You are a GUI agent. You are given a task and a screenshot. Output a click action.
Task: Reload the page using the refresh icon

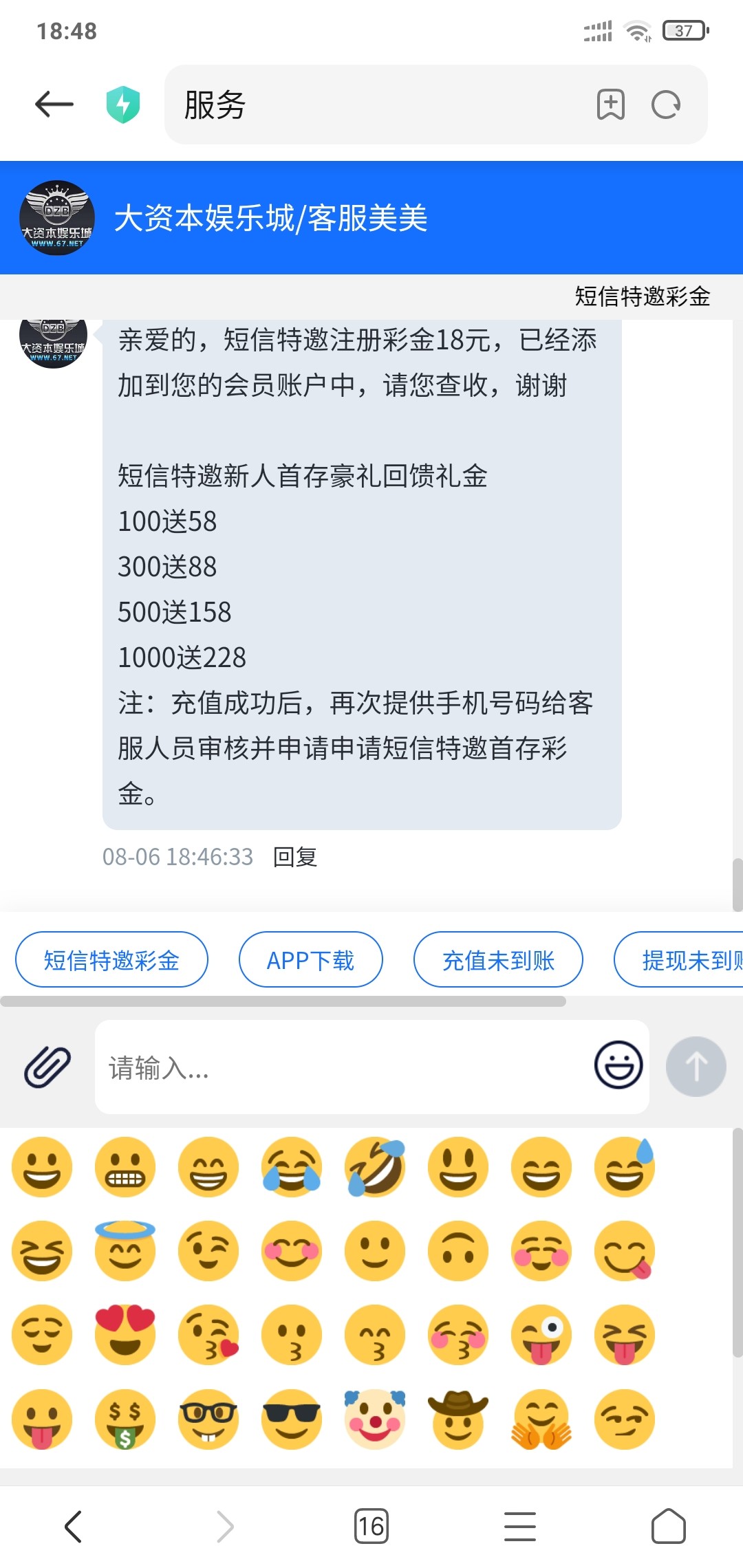666,105
